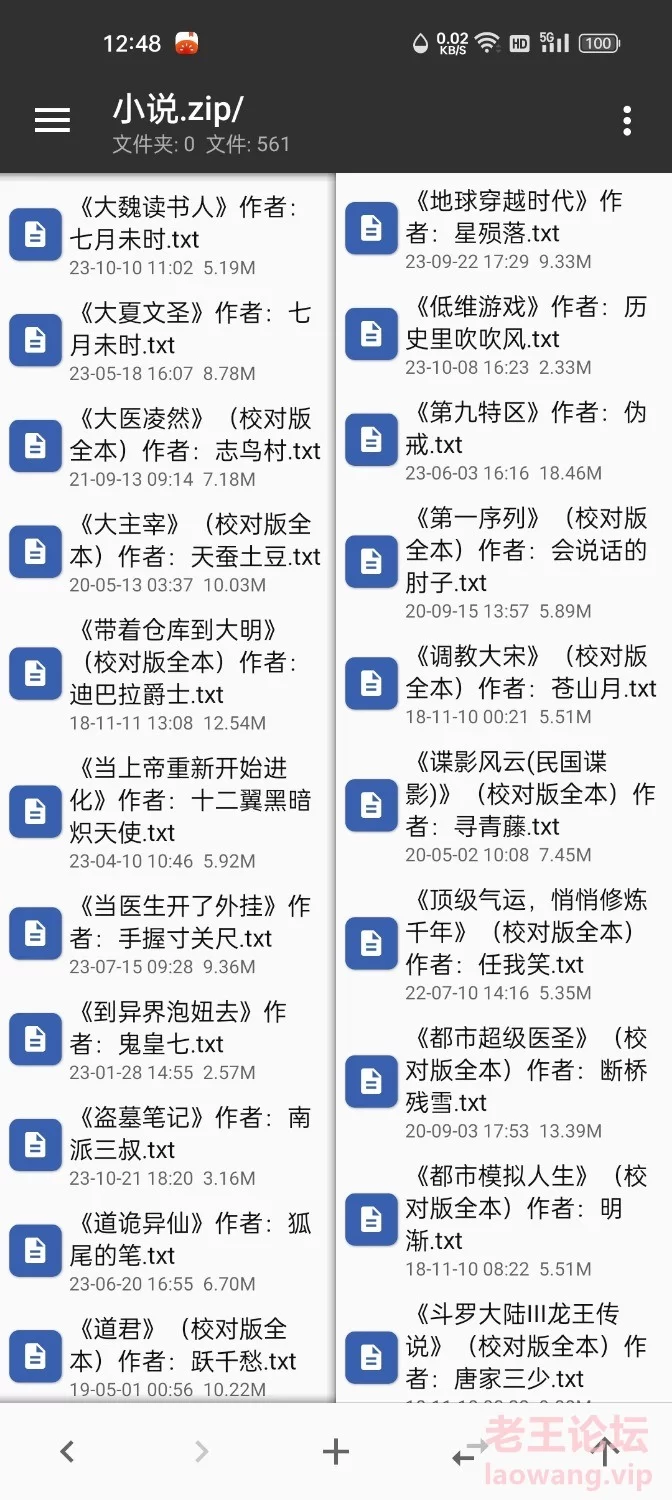Open the hamburger drawer menu
Viewport: 672px width, 1500px height.
click(x=52, y=121)
